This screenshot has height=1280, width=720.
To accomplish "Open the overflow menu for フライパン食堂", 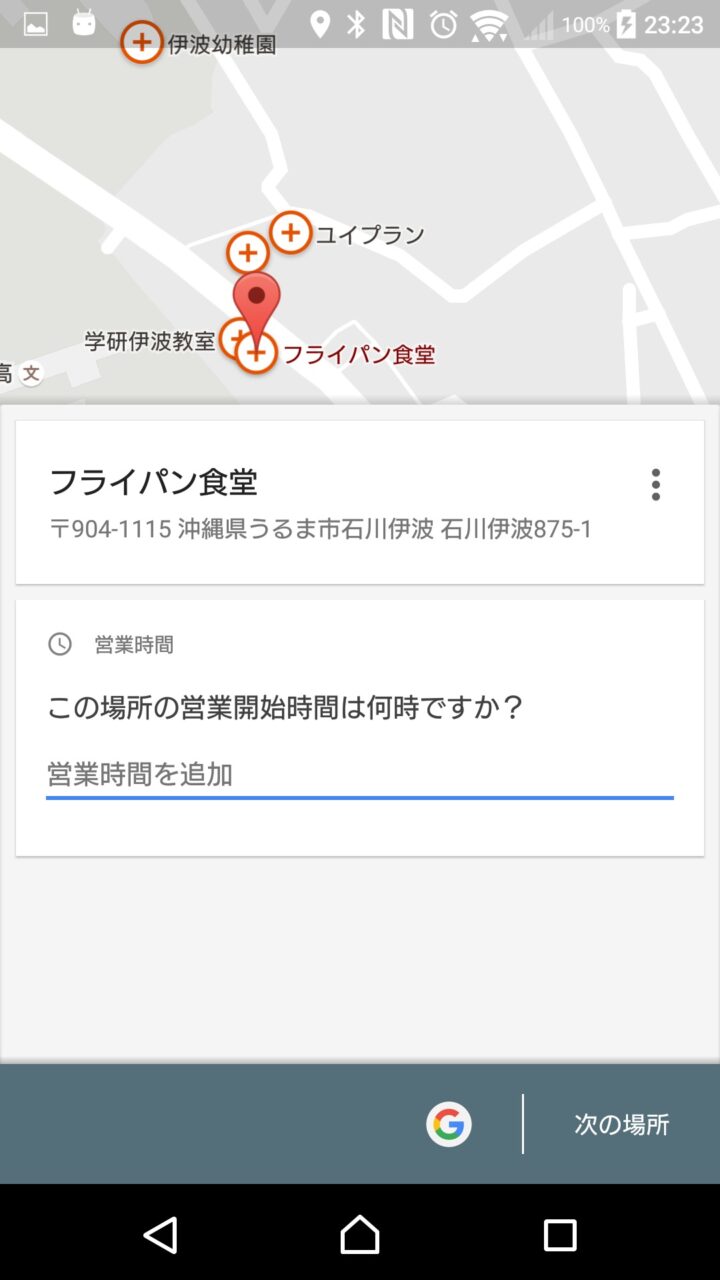I will [x=655, y=485].
